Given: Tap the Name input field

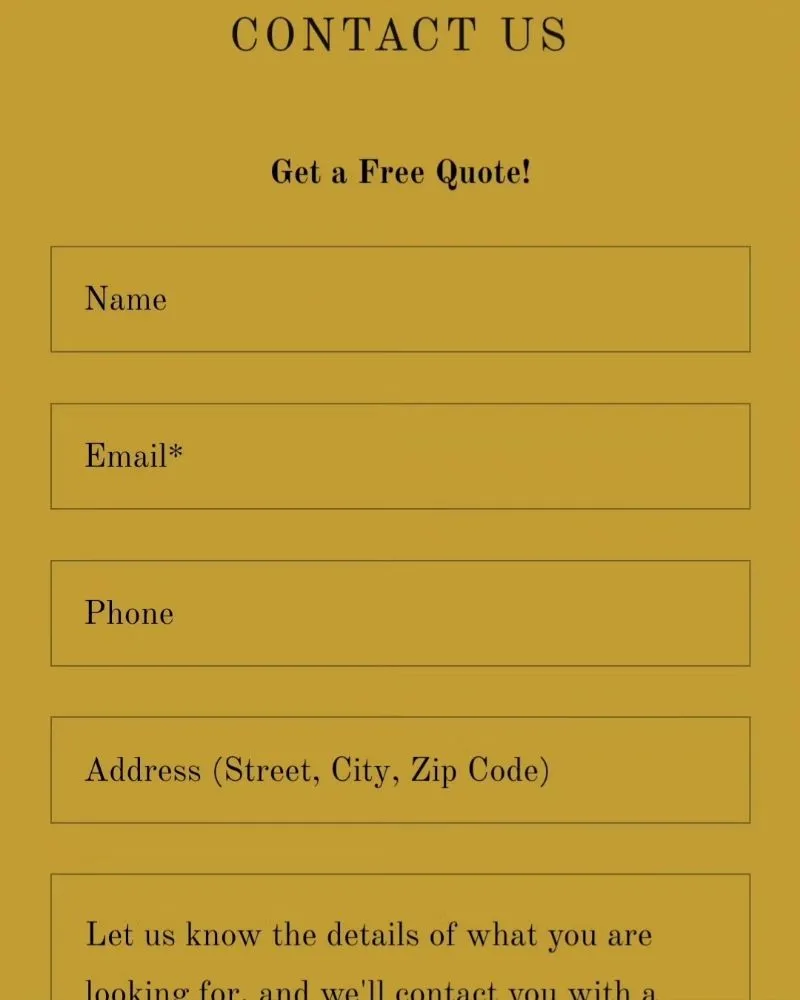Looking at the screenshot, I should point(400,299).
